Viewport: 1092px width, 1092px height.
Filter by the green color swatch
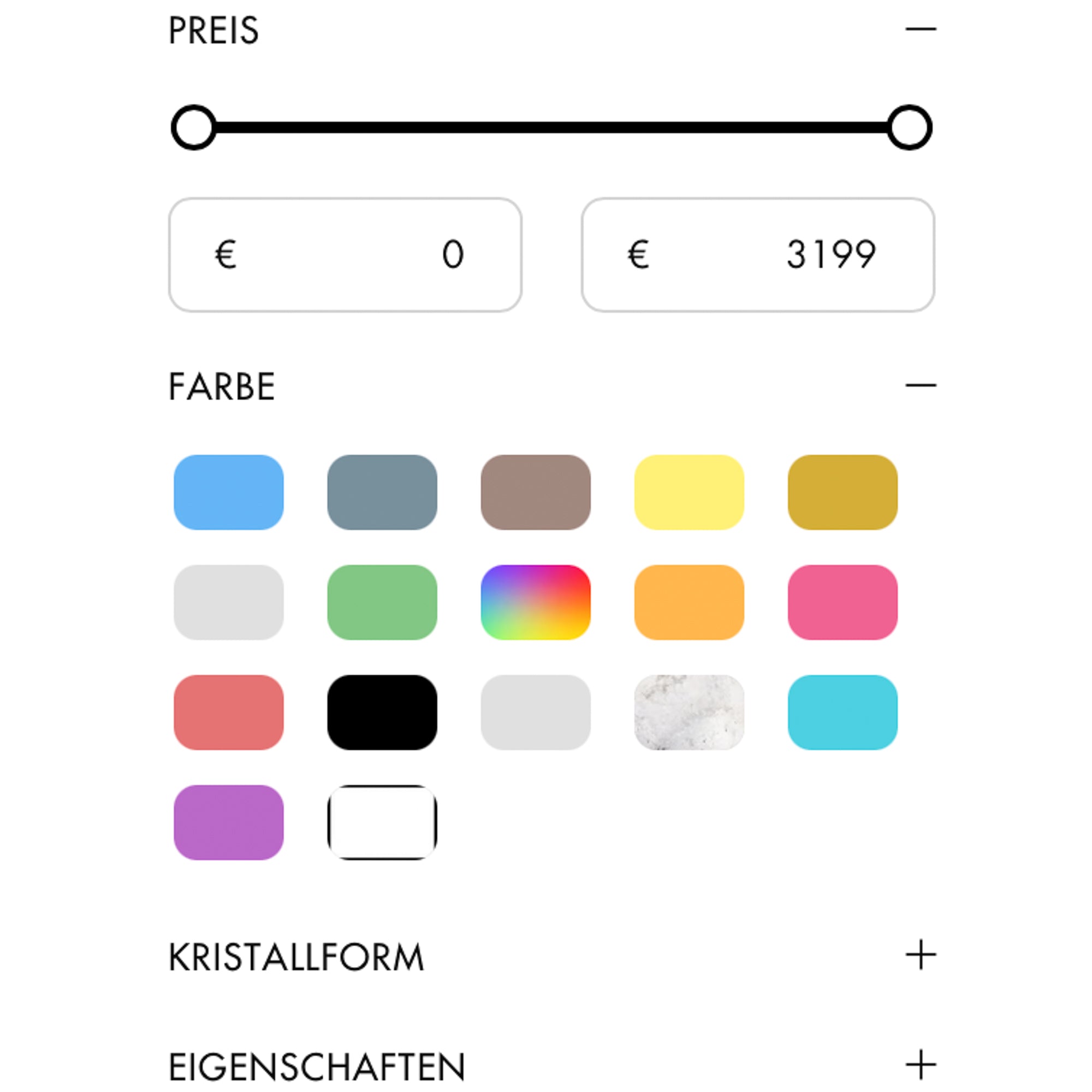(382, 602)
